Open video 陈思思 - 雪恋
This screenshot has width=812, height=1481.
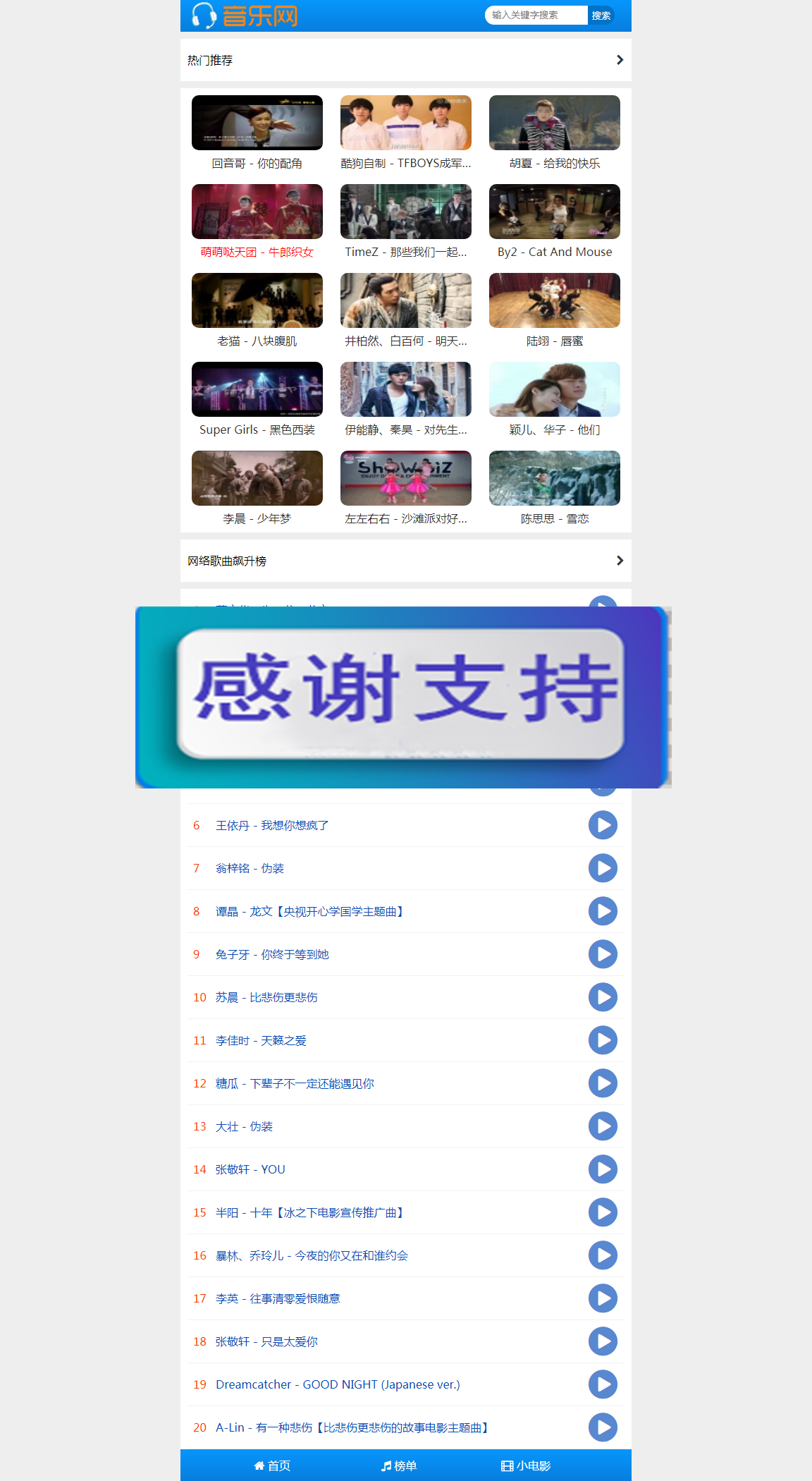pyautogui.click(x=554, y=479)
